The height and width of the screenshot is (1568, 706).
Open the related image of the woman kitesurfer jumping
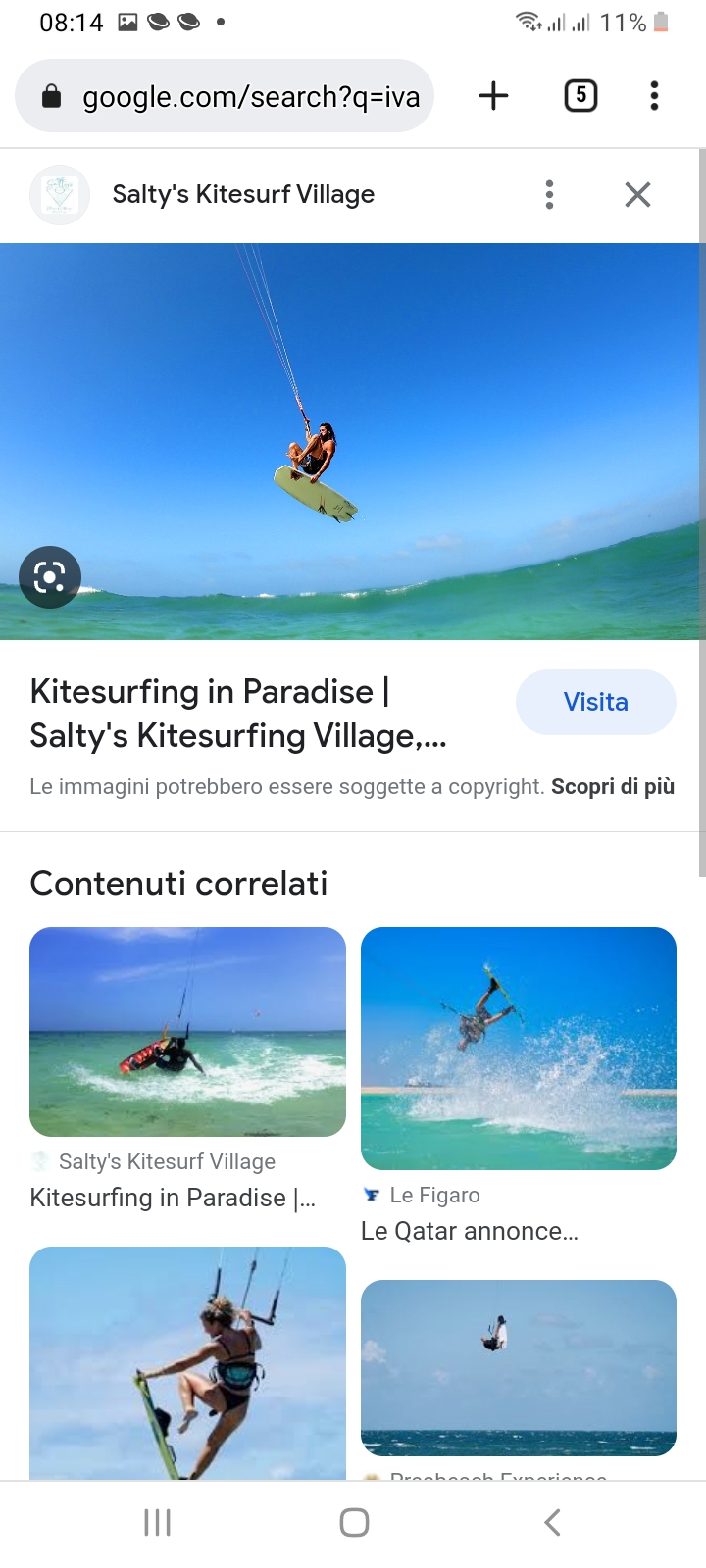(x=187, y=1362)
